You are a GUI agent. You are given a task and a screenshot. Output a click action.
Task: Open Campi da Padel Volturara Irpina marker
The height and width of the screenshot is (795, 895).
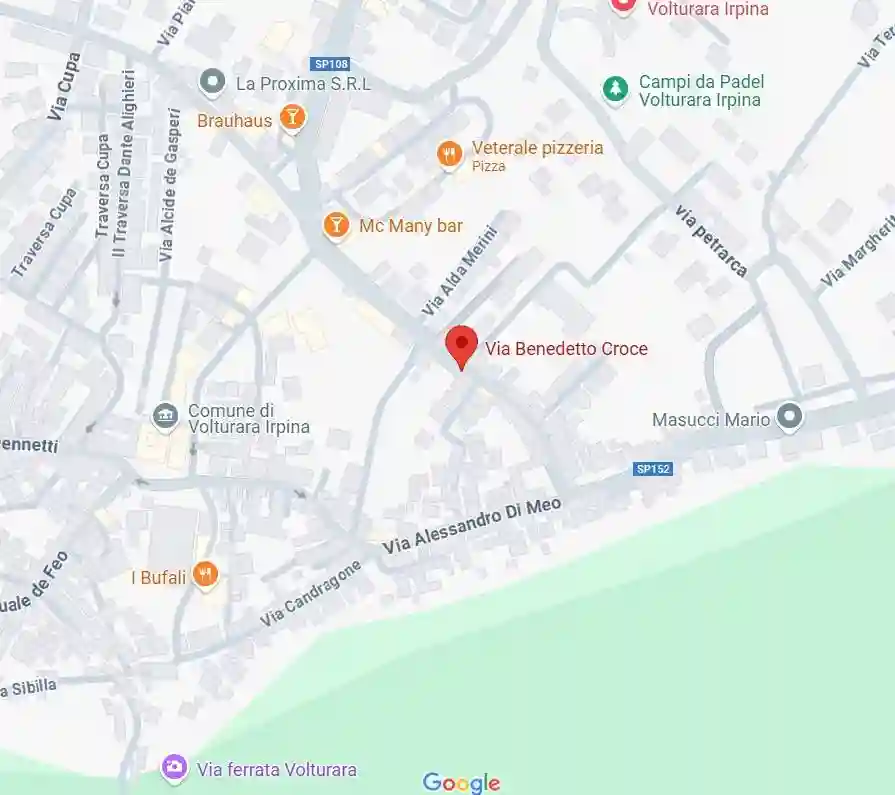coord(615,89)
